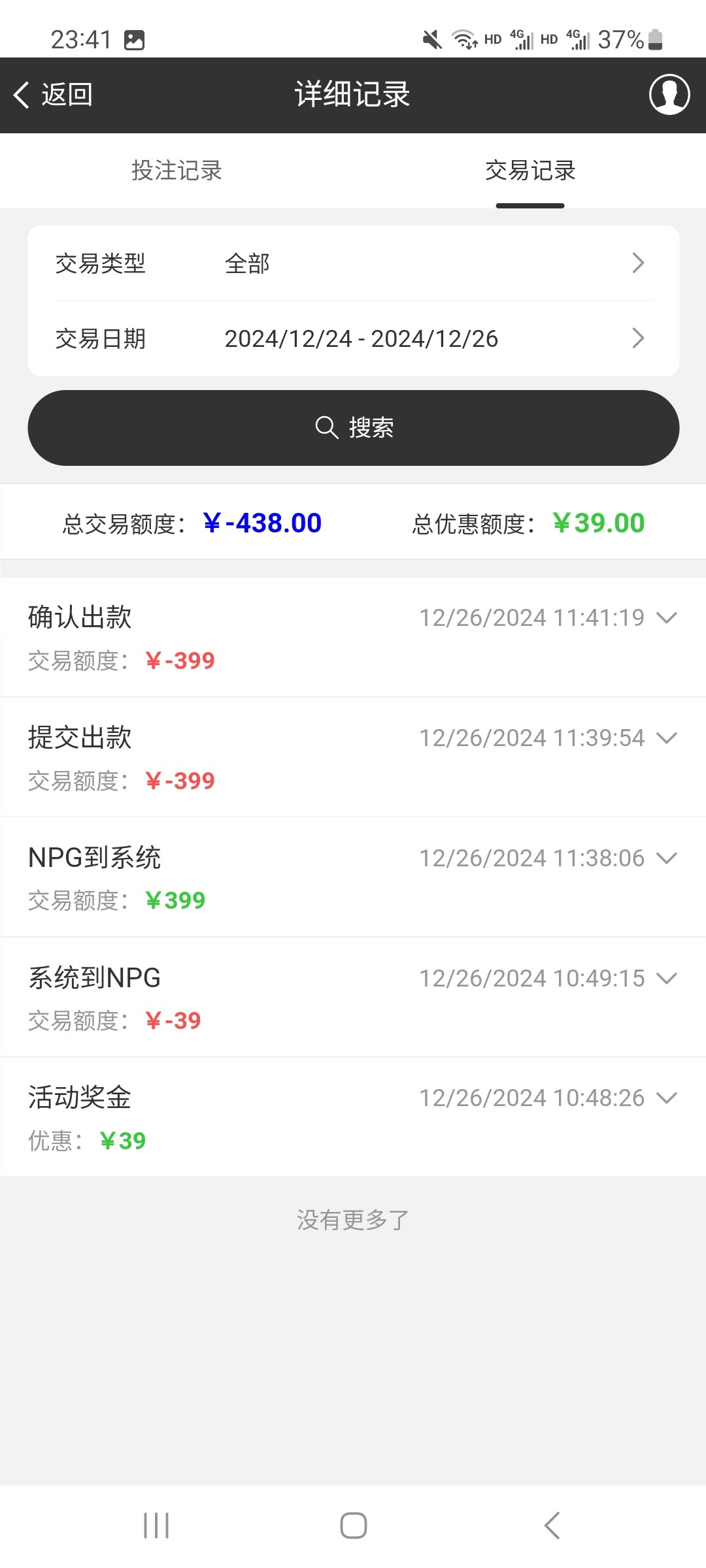Open the 交易类型 dropdown

(x=353, y=263)
